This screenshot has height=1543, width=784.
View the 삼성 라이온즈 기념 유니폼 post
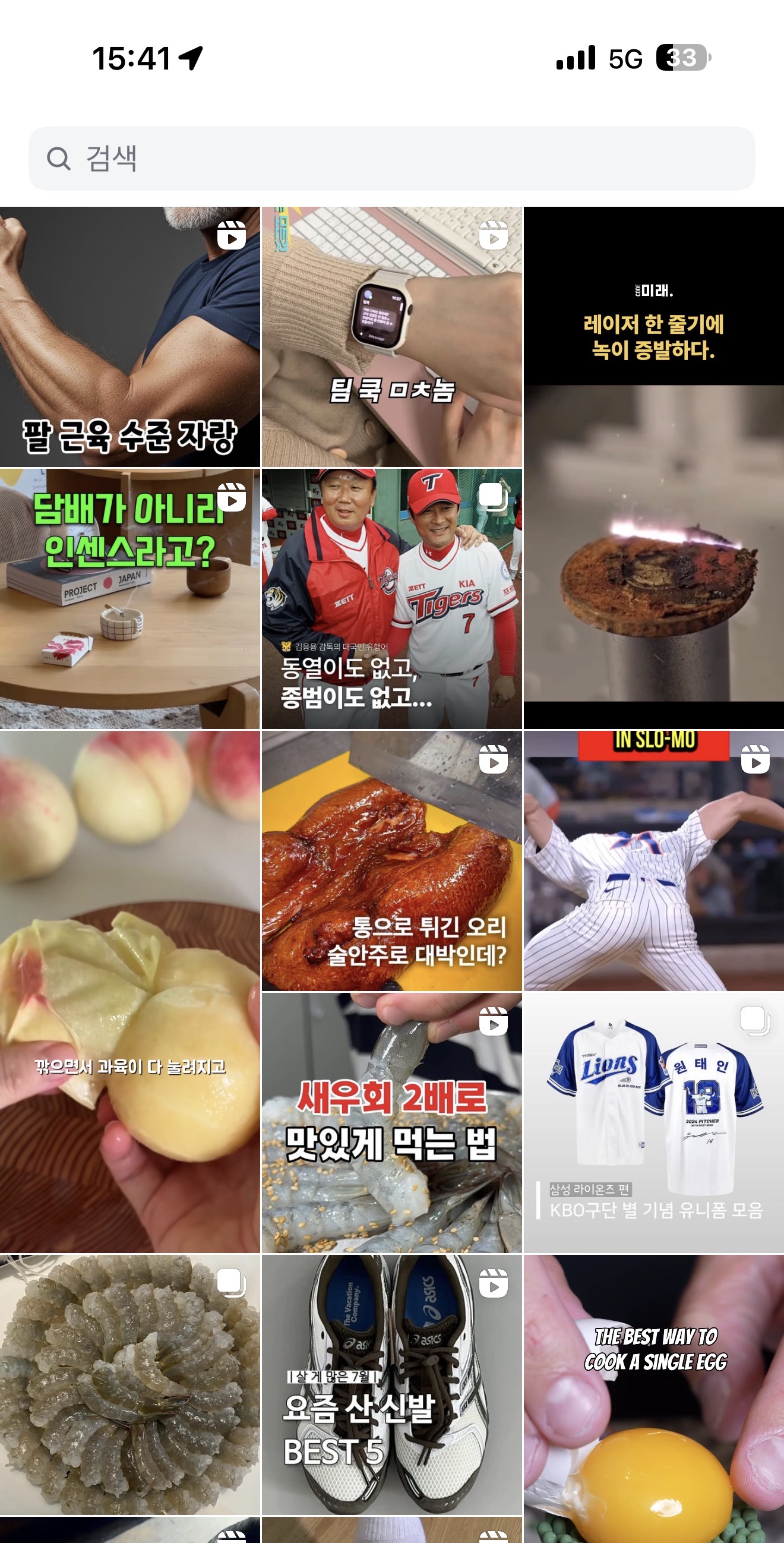click(x=653, y=1122)
